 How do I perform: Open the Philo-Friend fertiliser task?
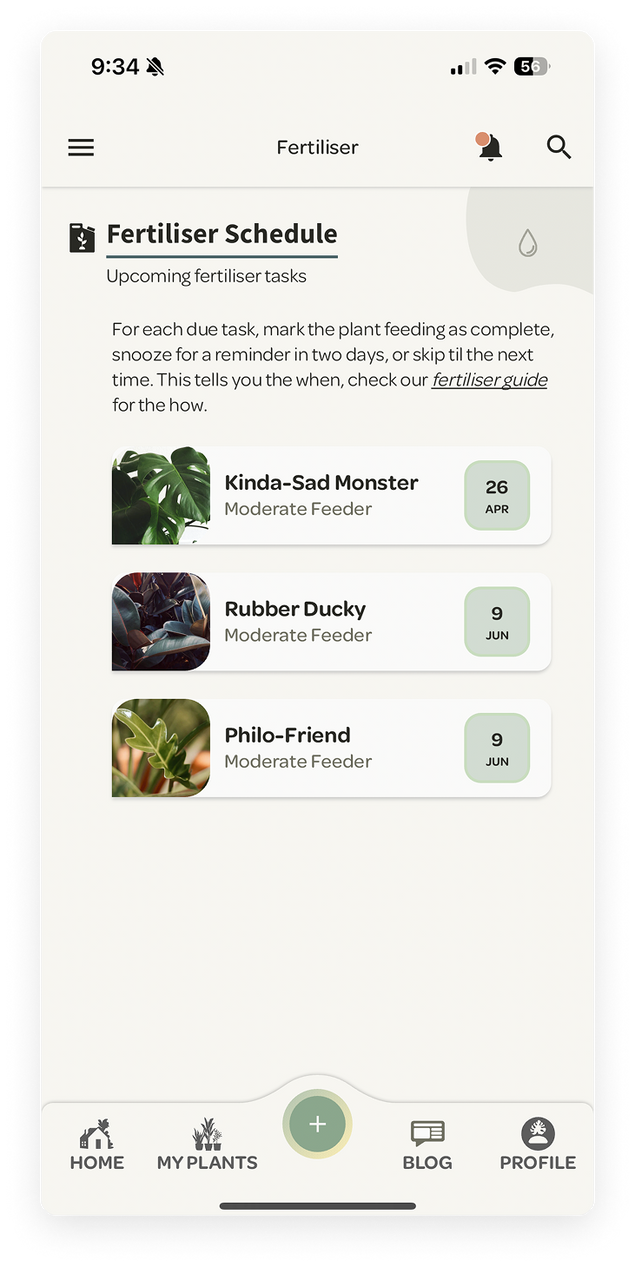click(330, 748)
